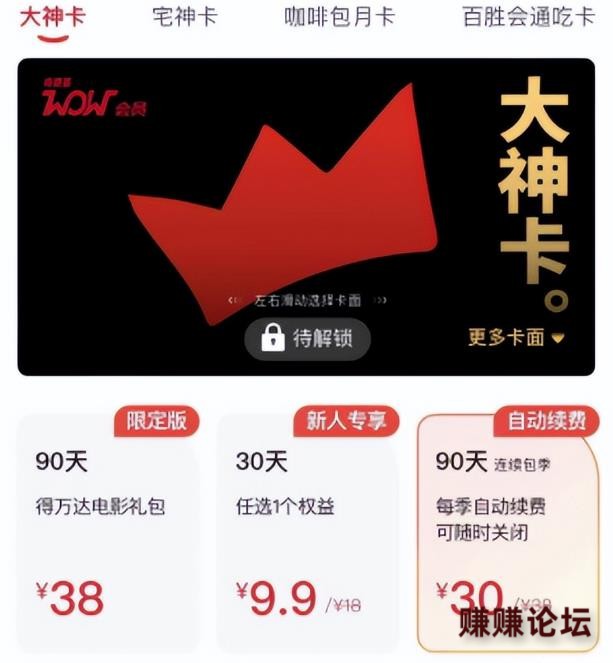Image resolution: width=613 pixels, height=663 pixels.
Task: Select the 90天 连续包季 auto-renew plan
Action: click(x=506, y=530)
